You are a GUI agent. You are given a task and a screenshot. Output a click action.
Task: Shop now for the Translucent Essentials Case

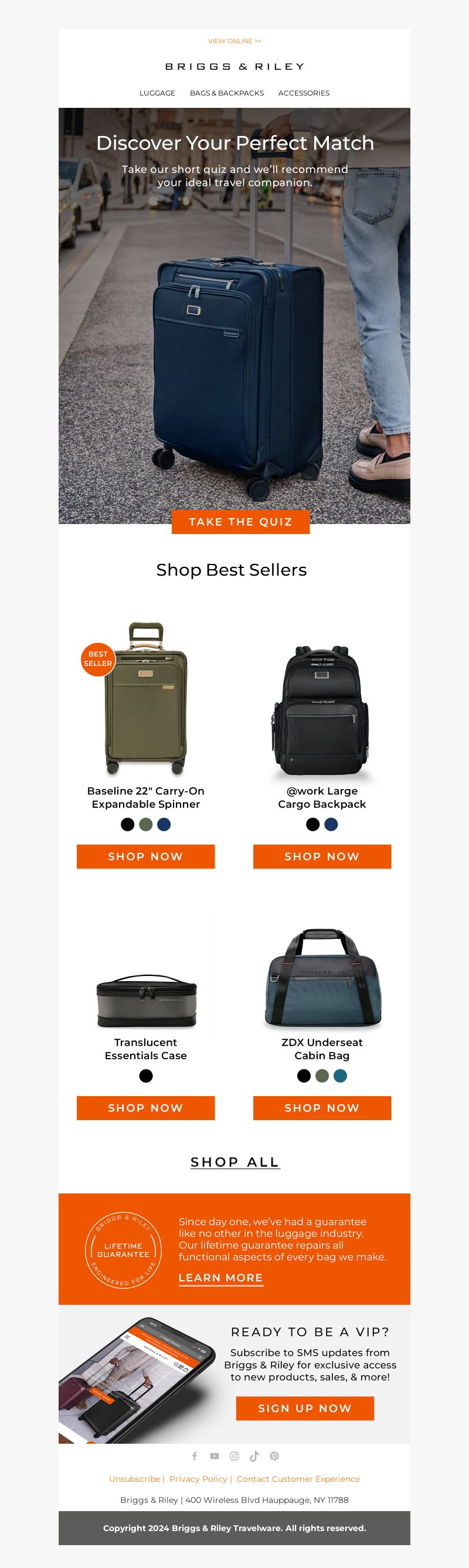coord(145,1108)
